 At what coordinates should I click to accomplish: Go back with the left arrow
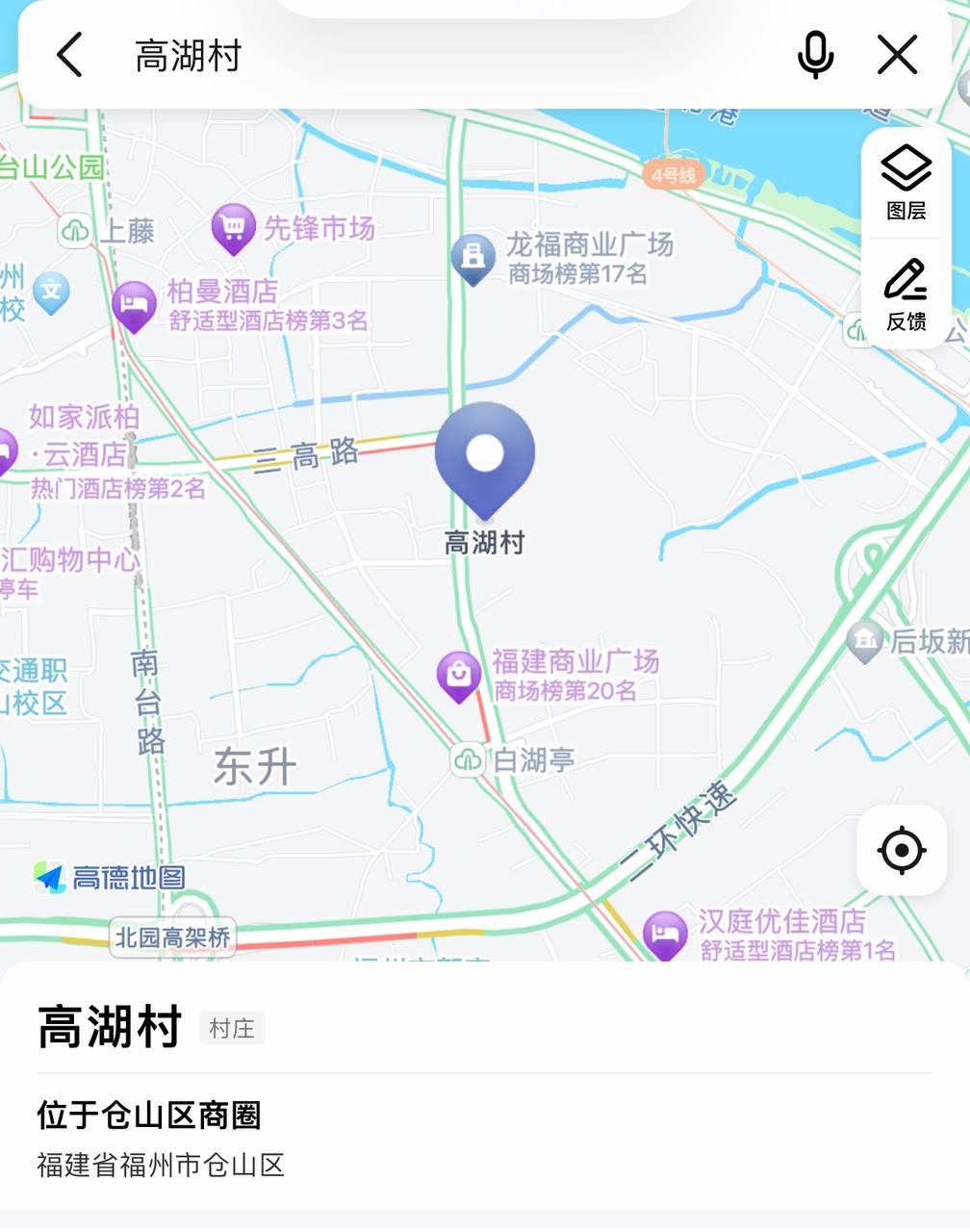coord(68,55)
